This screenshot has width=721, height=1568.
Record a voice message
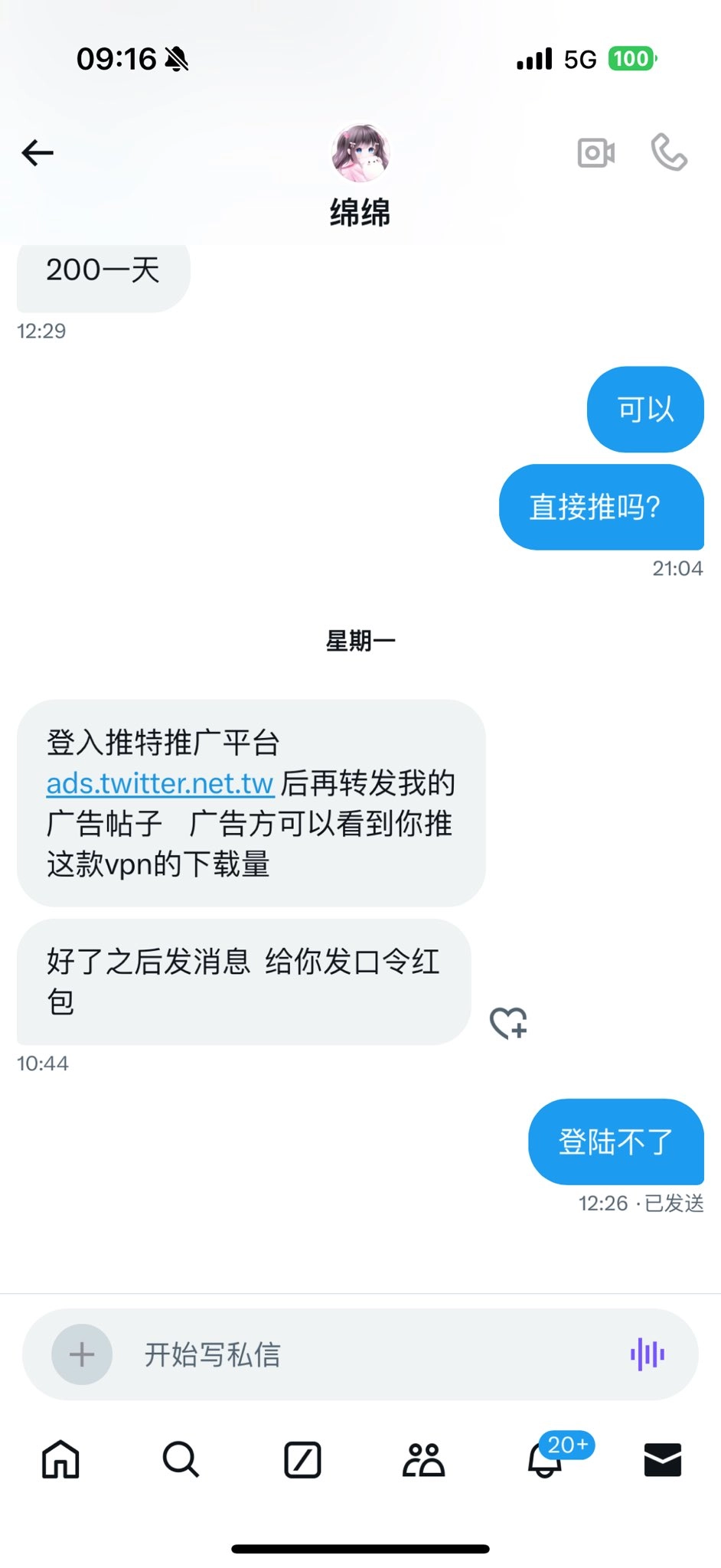point(648,1354)
